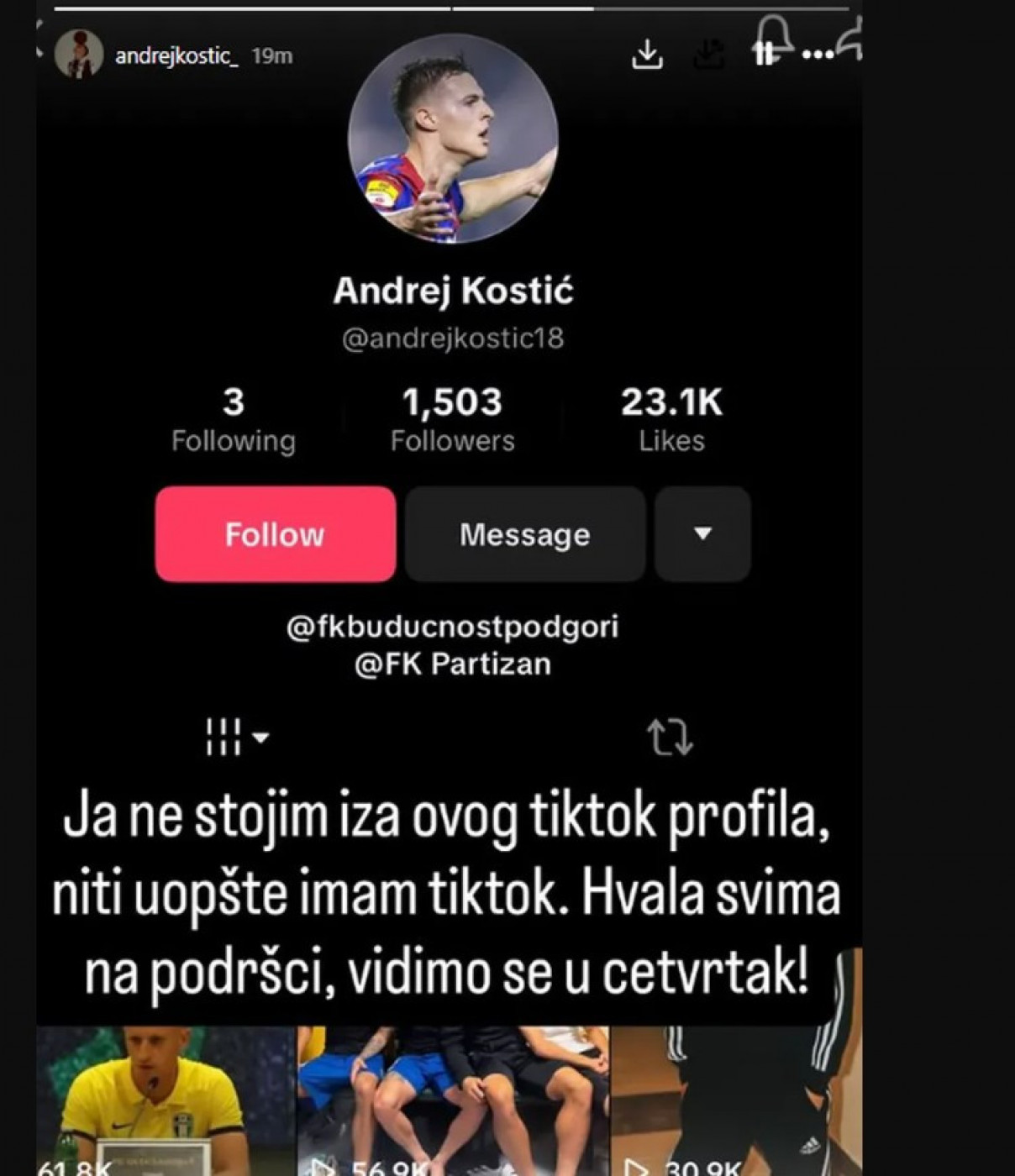Open andrejkostic_ profile from story header

pyautogui.click(x=176, y=56)
